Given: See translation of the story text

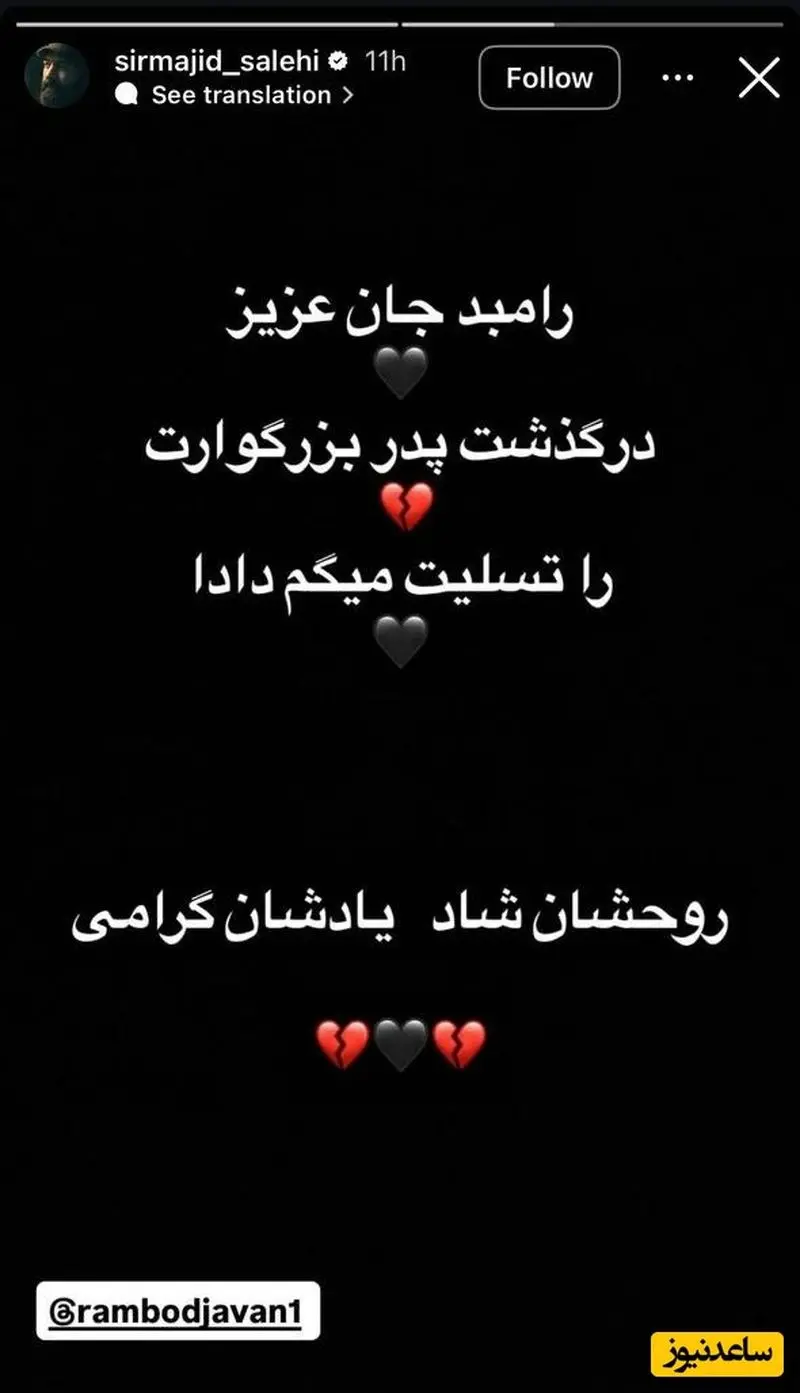Looking at the screenshot, I should tap(240, 96).
